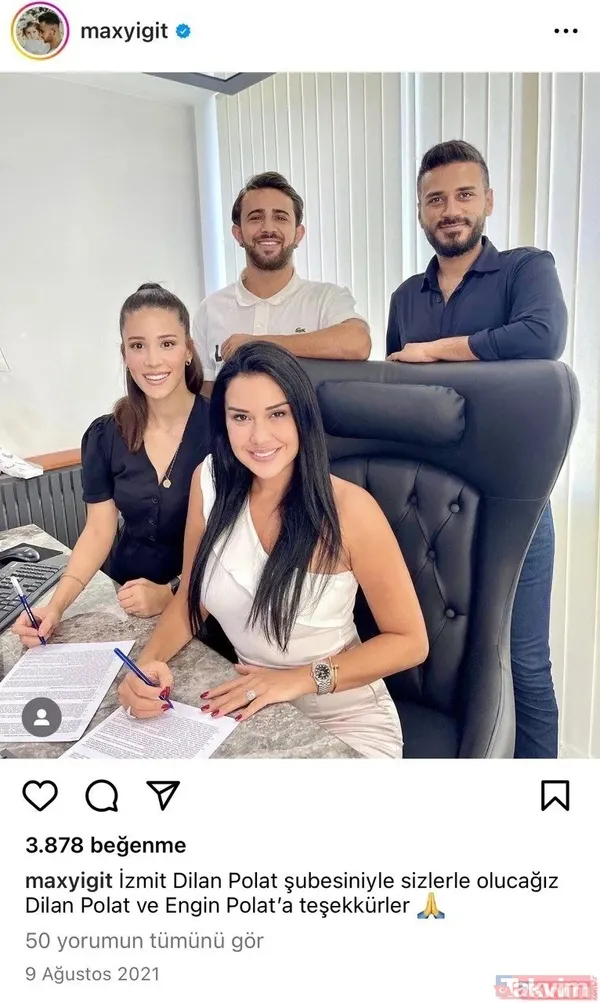Like the post with the heart icon
The height and width of the screenshot is (1003, 600).
point(40,795)
